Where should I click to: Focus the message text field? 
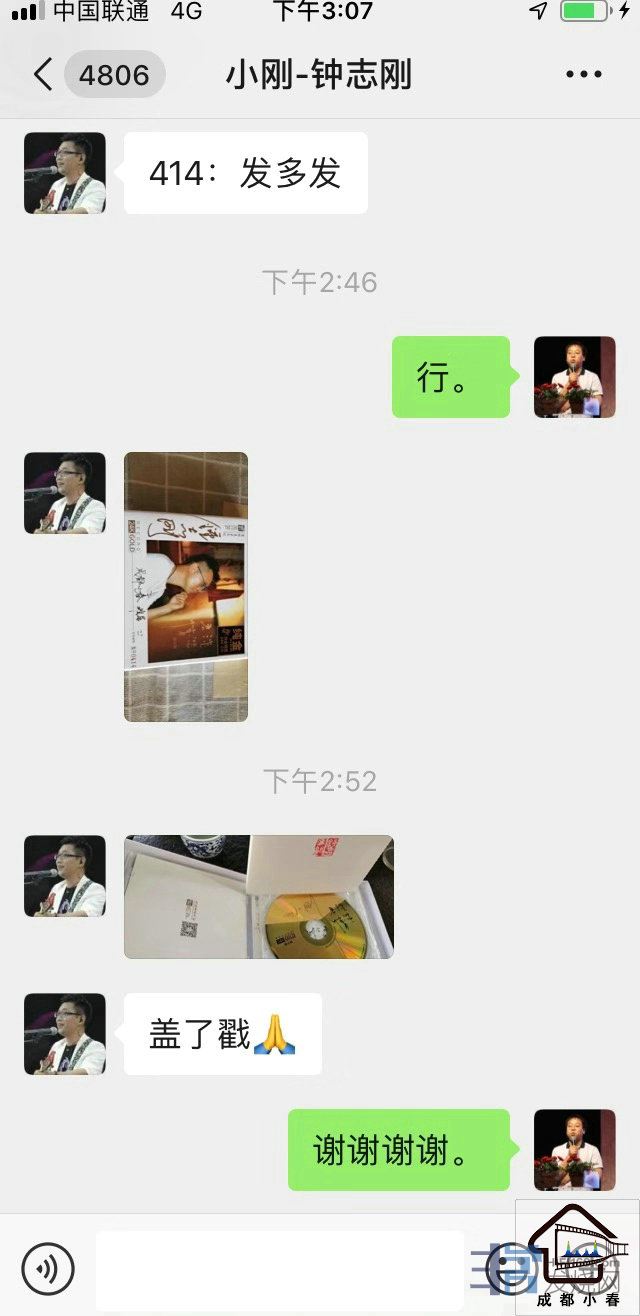280,1269
